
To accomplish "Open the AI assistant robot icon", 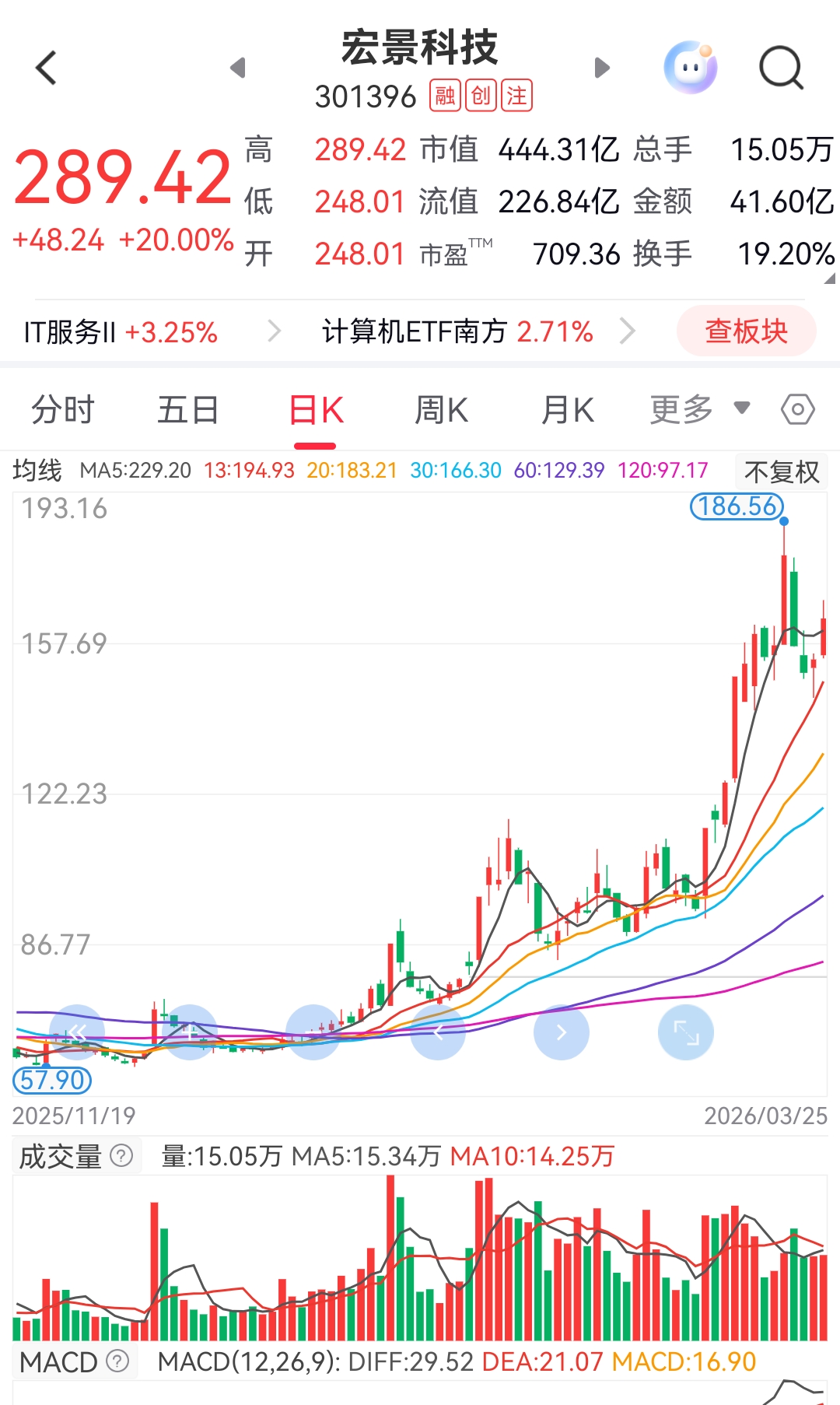I will tap(691, 68).
